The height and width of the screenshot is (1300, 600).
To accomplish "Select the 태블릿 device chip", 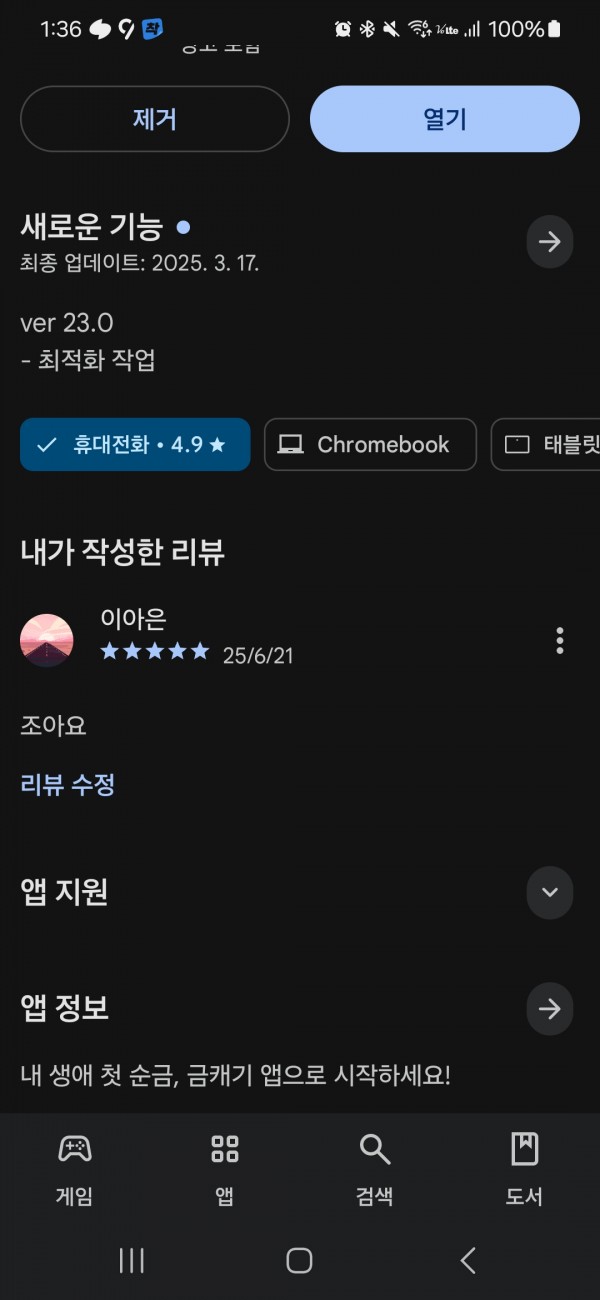I will (546, 444).
